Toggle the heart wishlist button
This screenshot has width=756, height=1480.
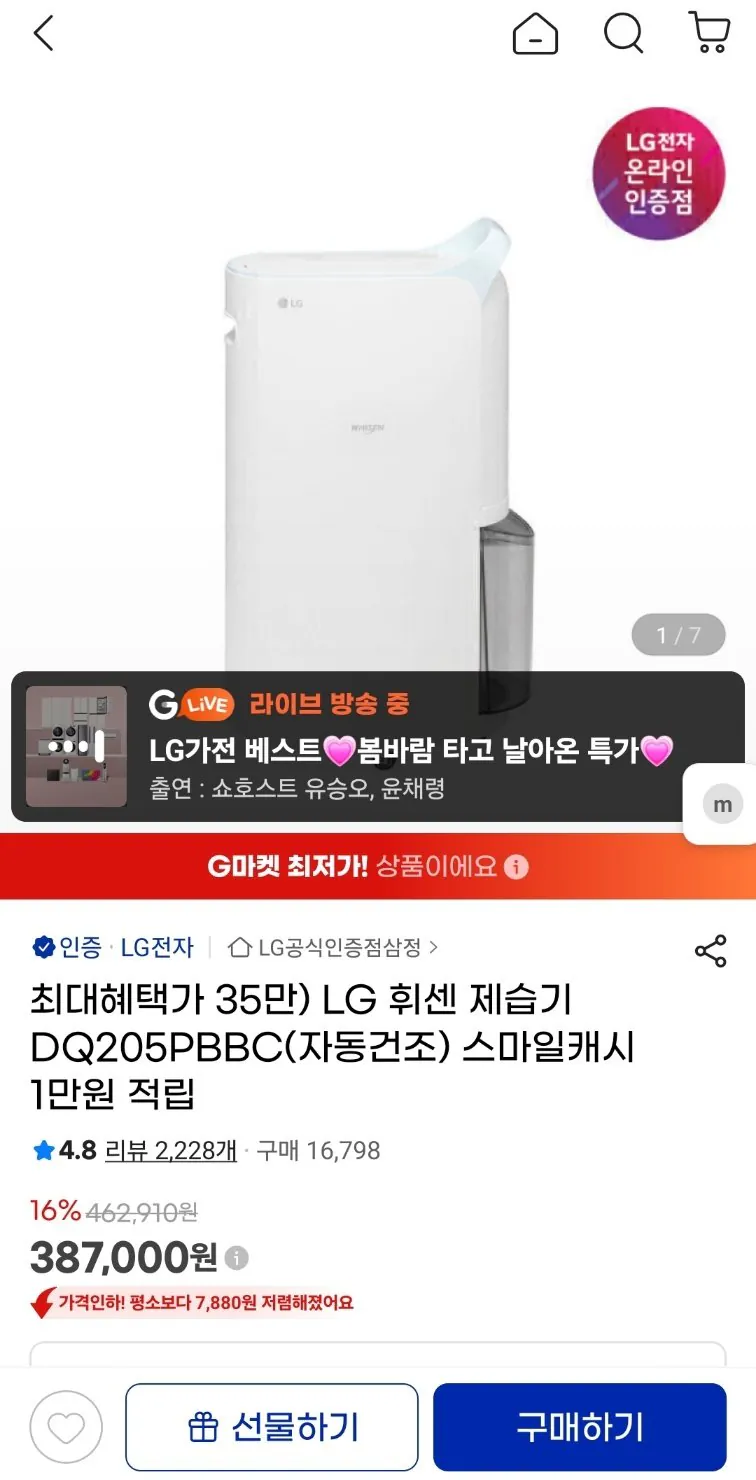coord(66,1427)
